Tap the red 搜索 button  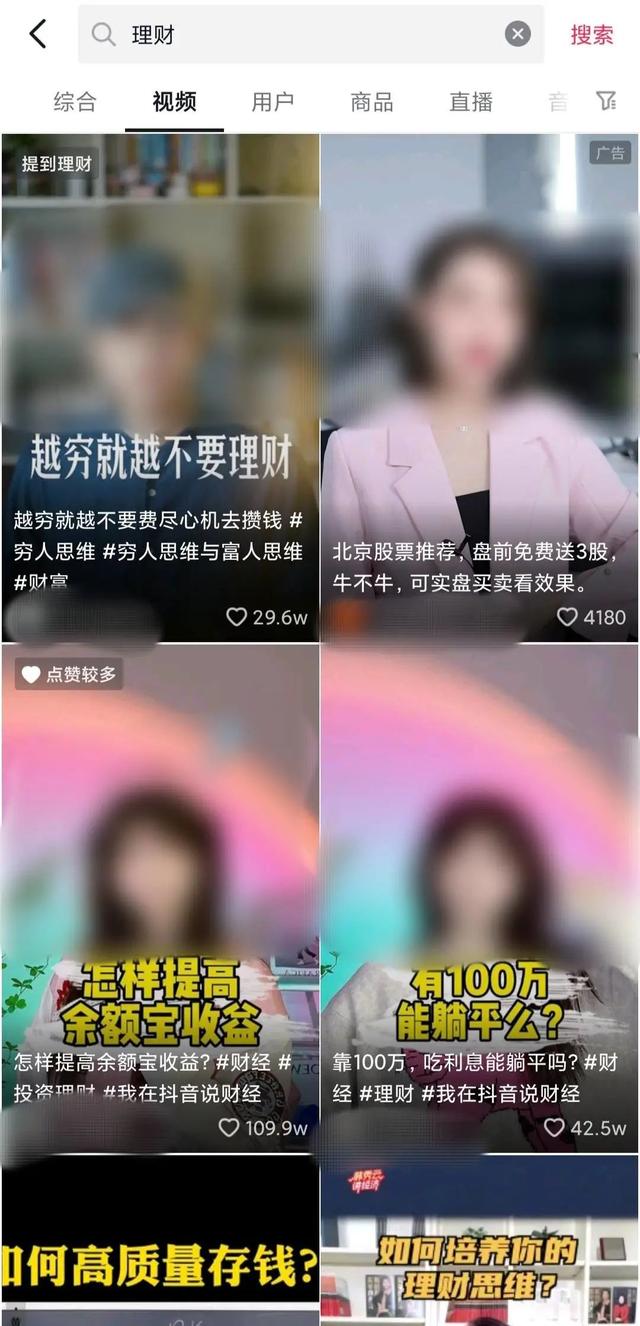click(592, 34)
